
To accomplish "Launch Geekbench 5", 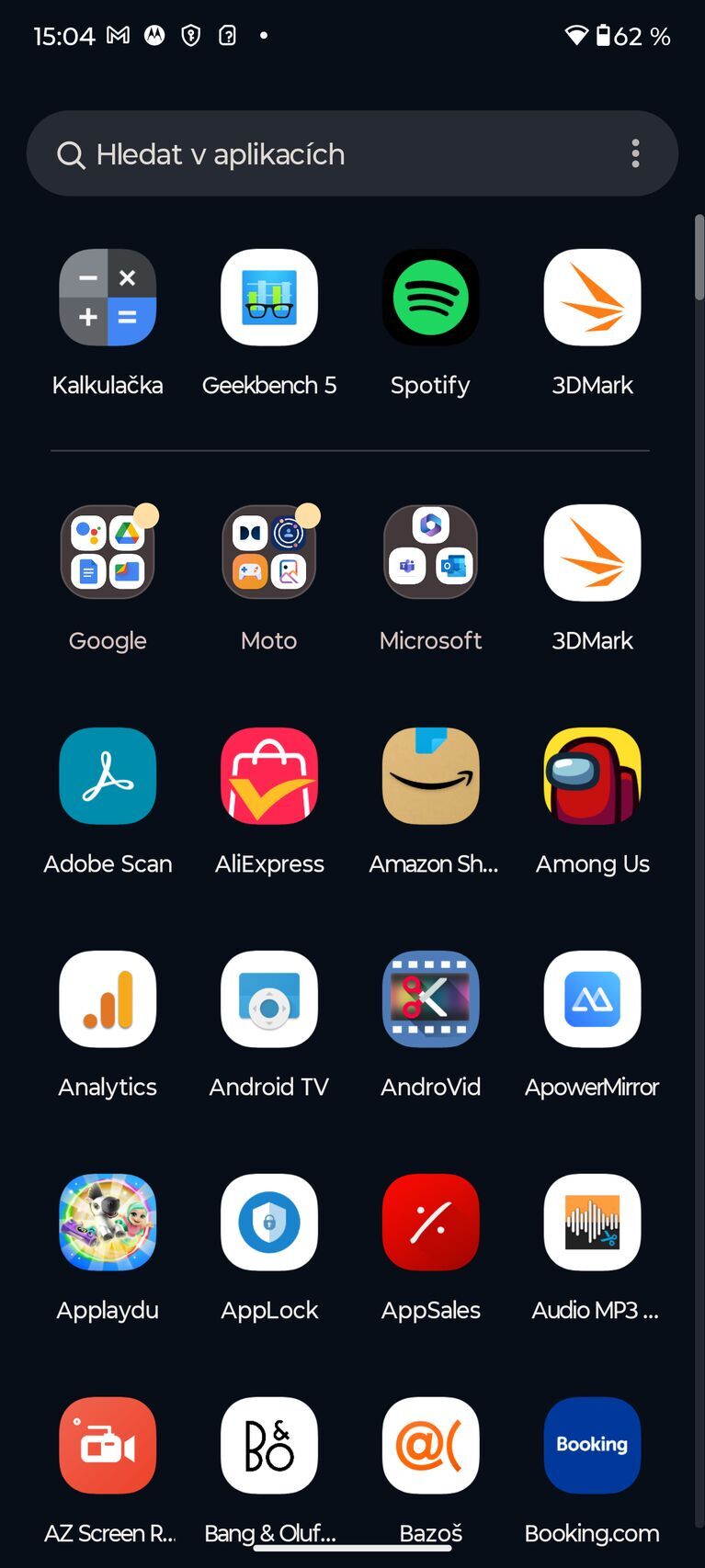I will (268, 298).
